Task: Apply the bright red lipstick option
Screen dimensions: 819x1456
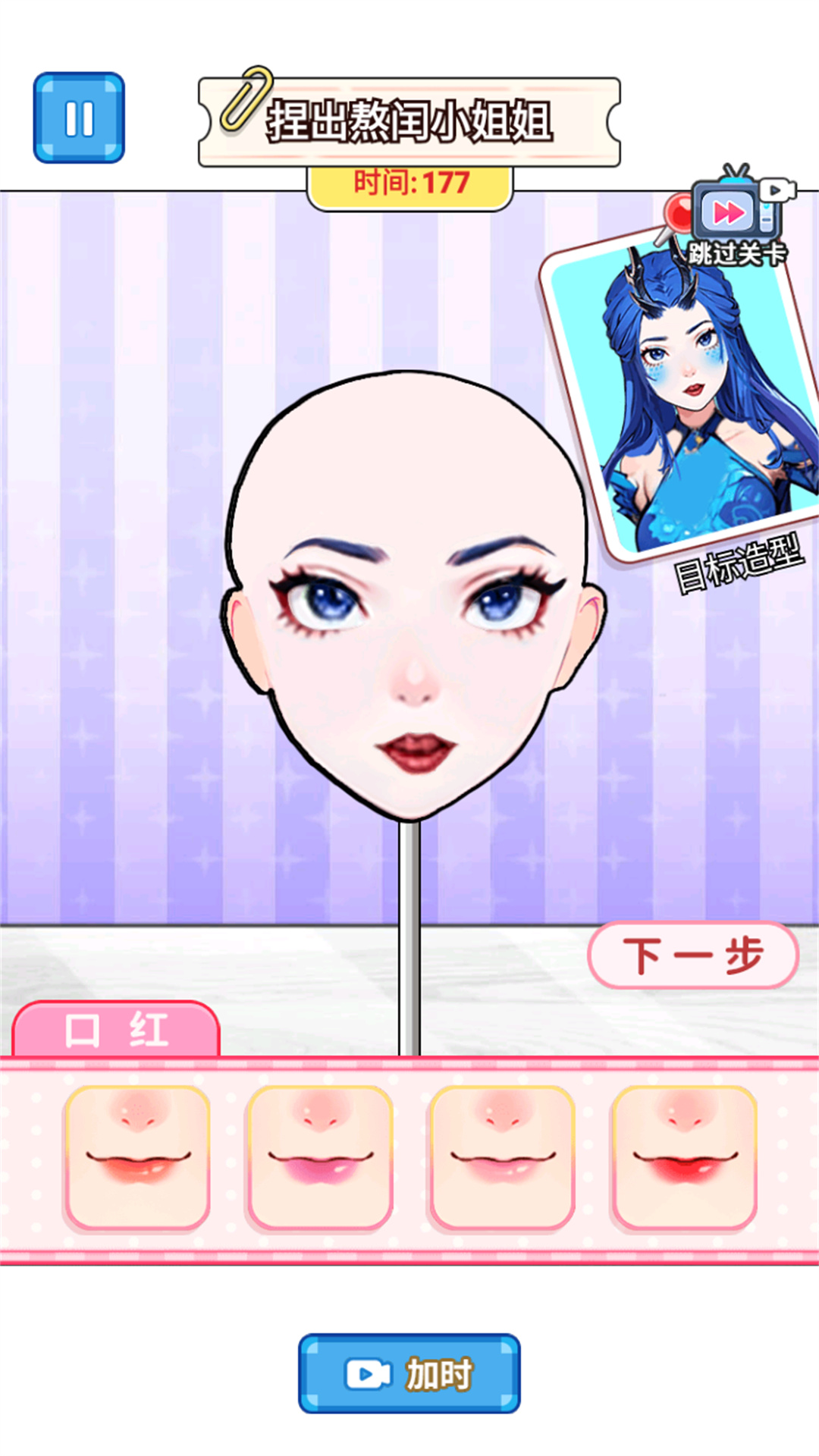Action: [x=684, y=1157]
